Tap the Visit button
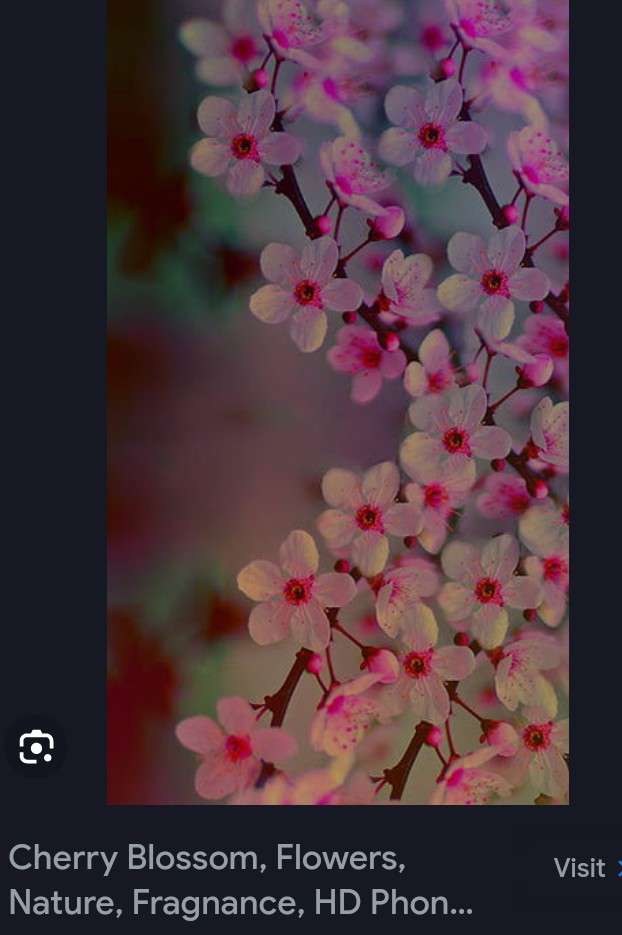This screenshot has width=622, height=935. coord(581,868)
